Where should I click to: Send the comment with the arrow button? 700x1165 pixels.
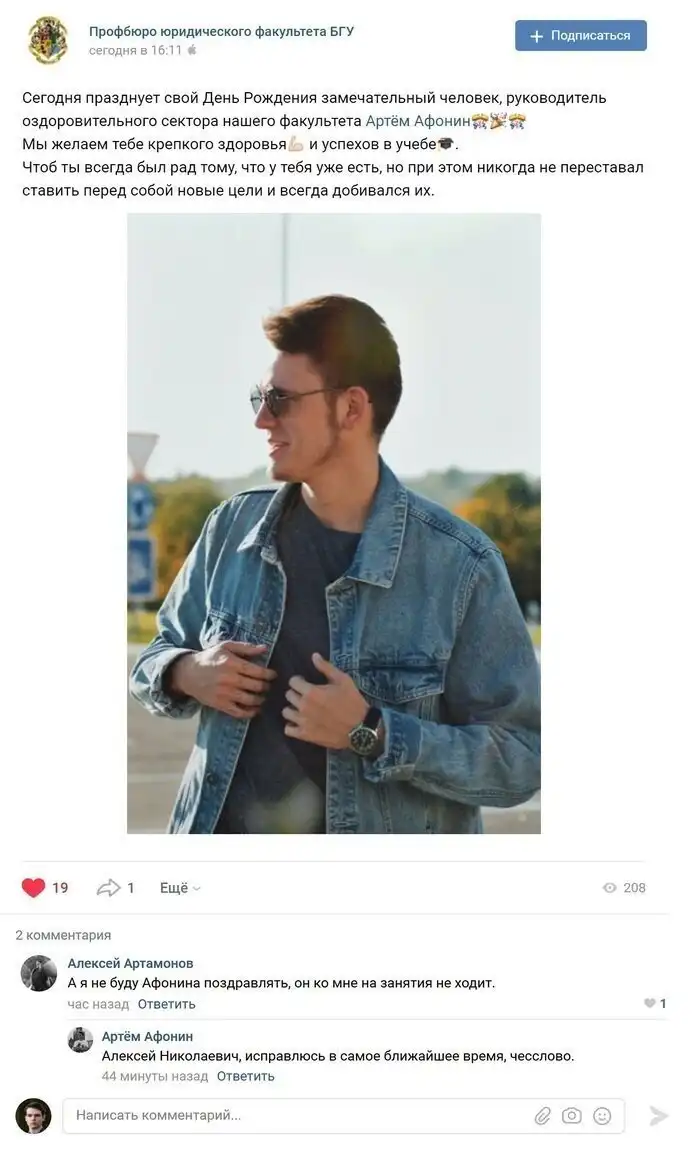(658, 1116)
